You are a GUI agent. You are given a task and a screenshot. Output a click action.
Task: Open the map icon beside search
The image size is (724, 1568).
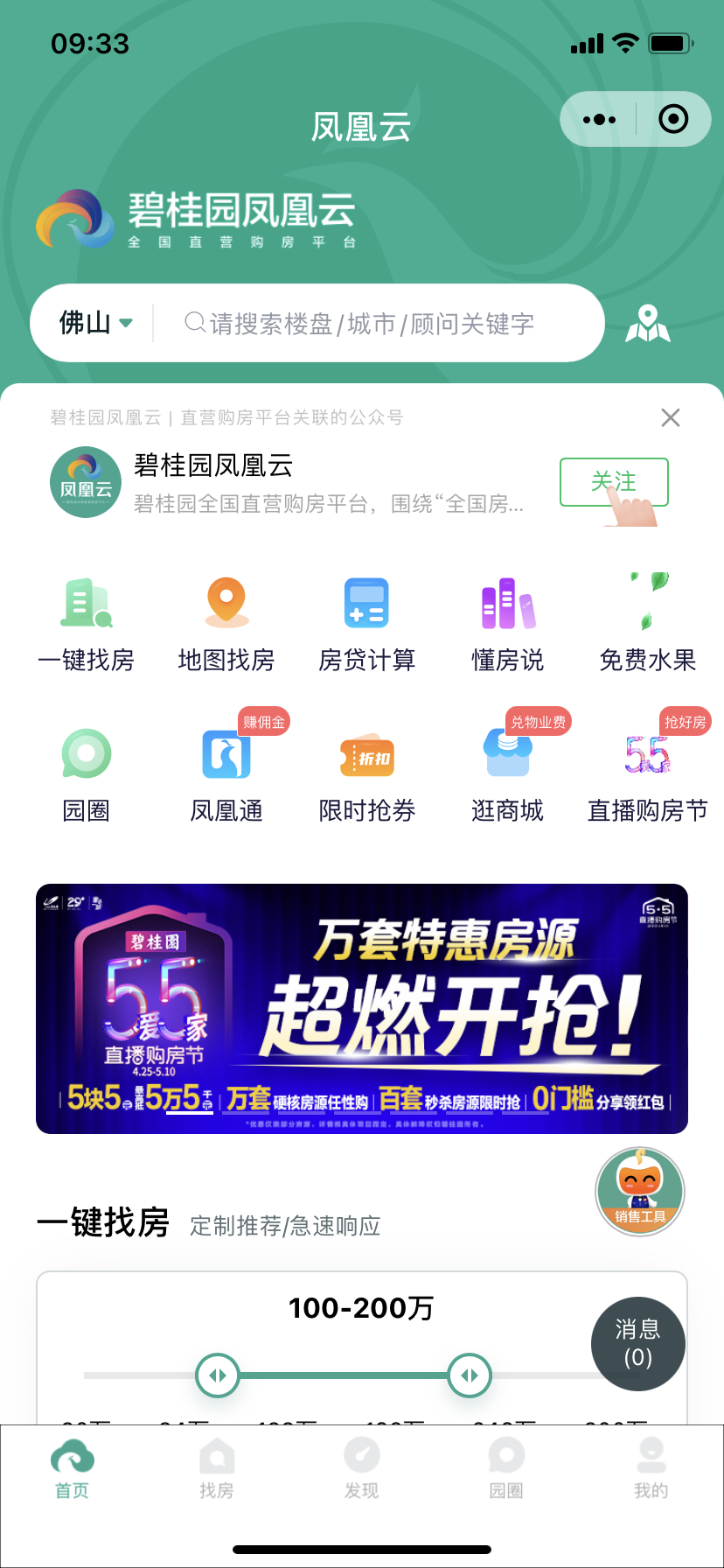coord(648,324)
